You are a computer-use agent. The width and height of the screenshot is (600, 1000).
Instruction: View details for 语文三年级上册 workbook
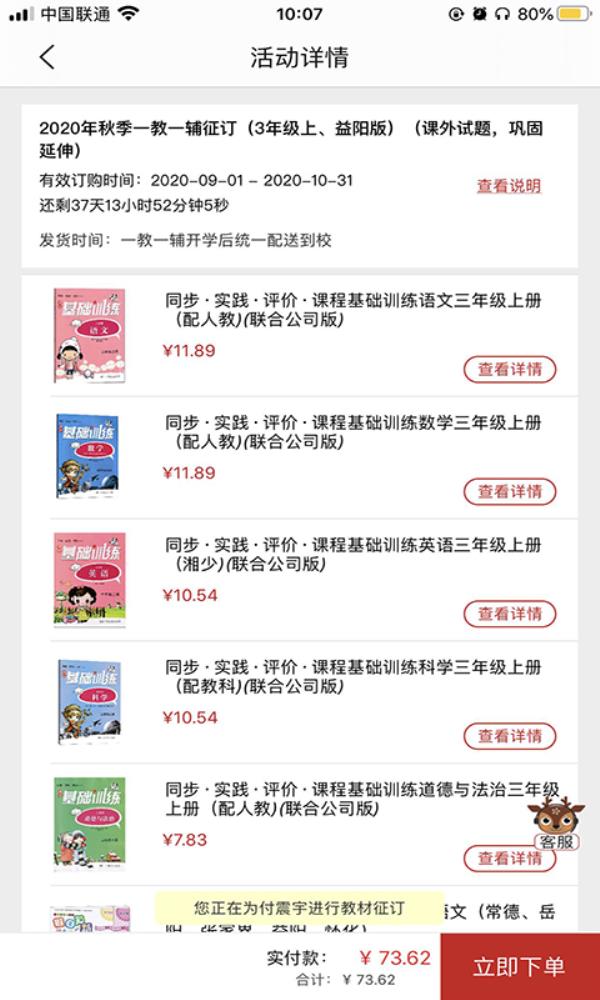pos(509,369)
